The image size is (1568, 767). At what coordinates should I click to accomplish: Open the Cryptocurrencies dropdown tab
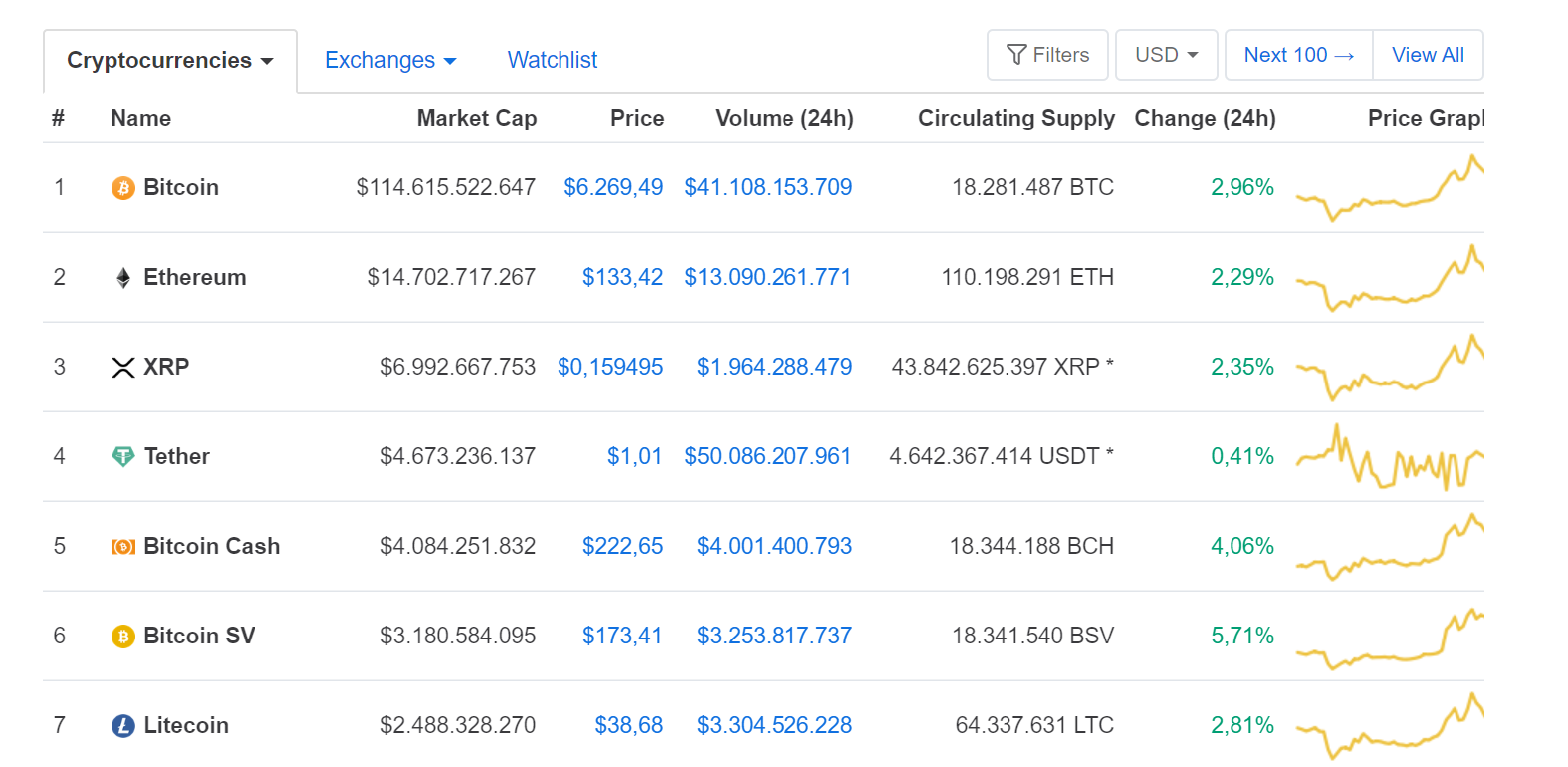(169, 61)
